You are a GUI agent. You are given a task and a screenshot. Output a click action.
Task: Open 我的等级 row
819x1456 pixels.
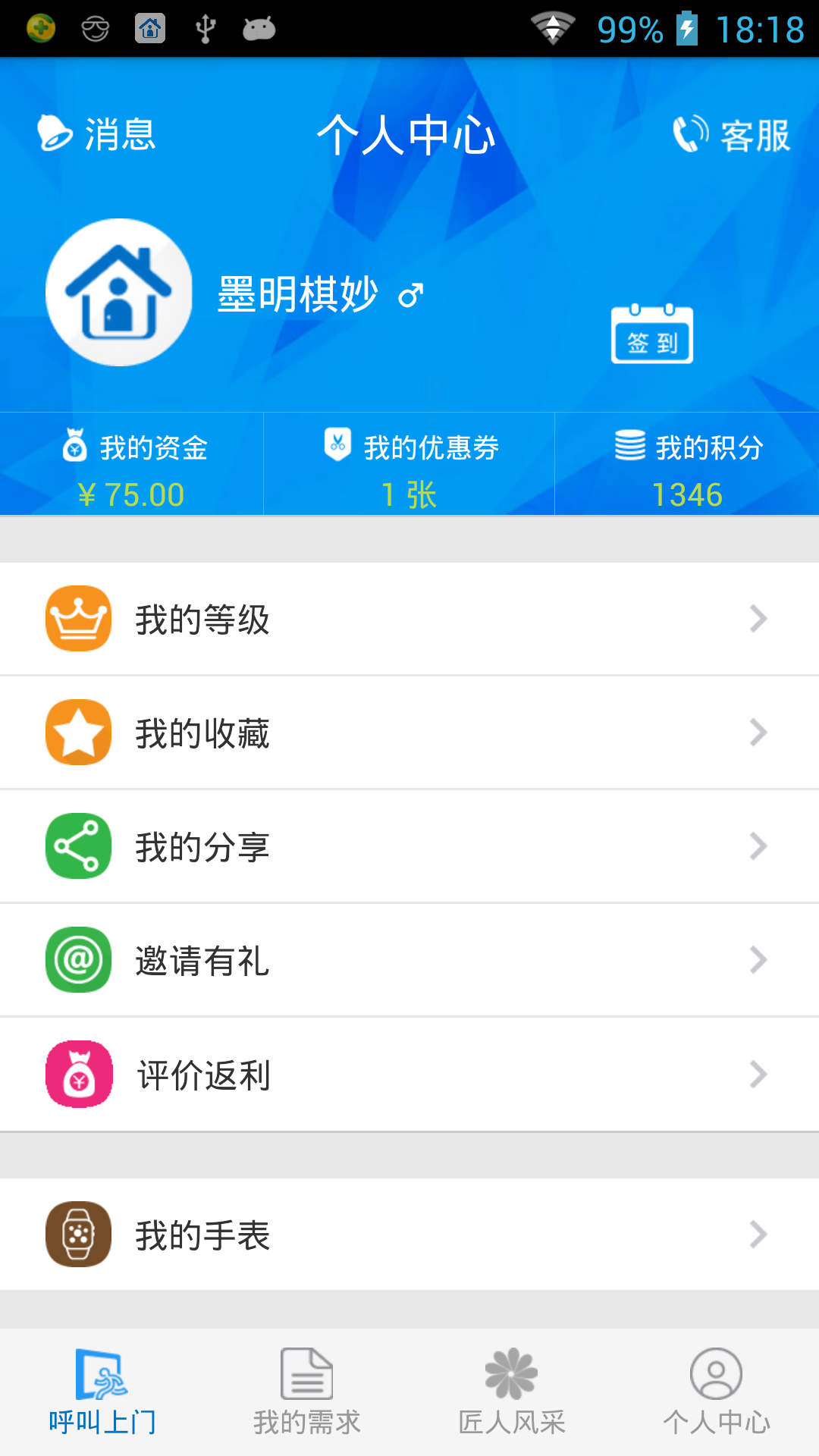[409, 619]
